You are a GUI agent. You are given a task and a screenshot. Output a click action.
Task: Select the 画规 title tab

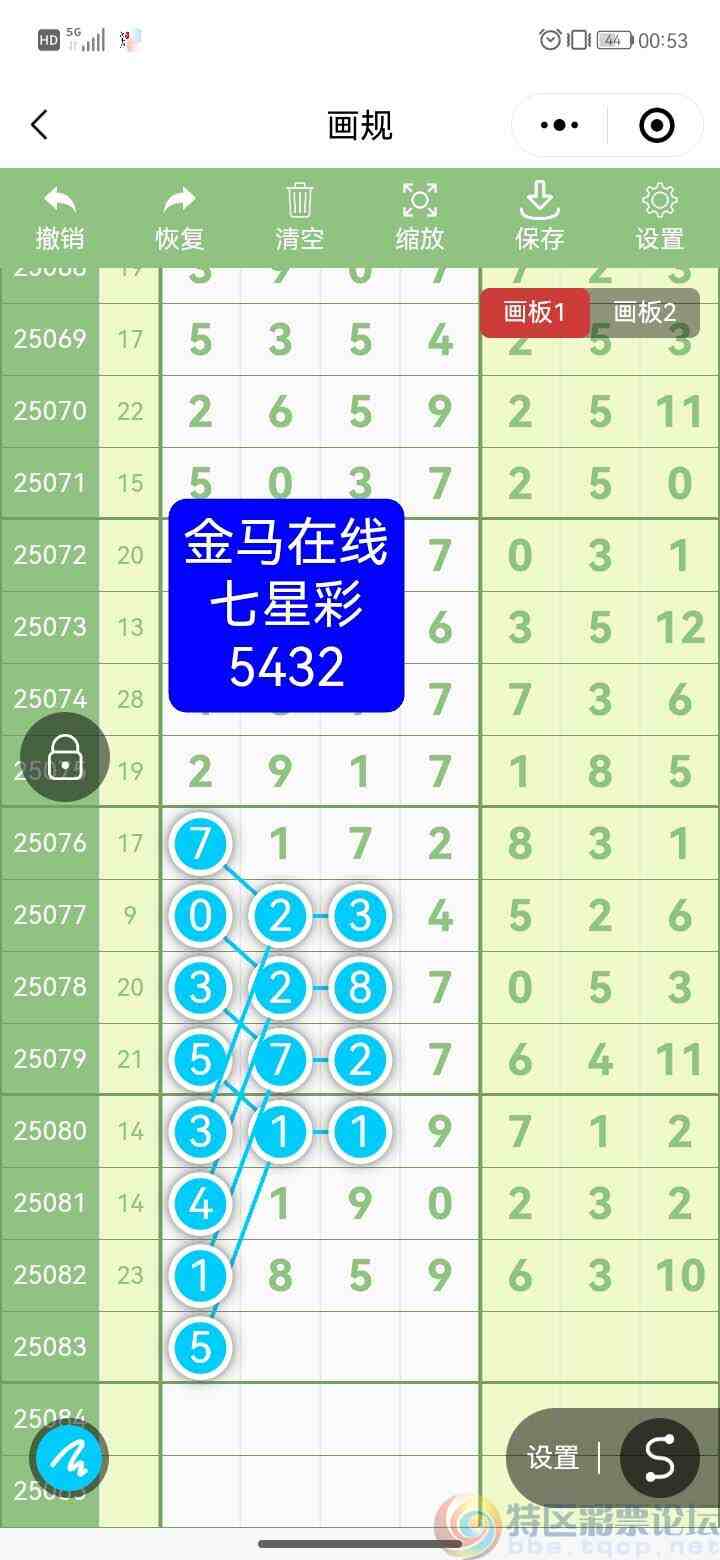(x=360, y=124)
